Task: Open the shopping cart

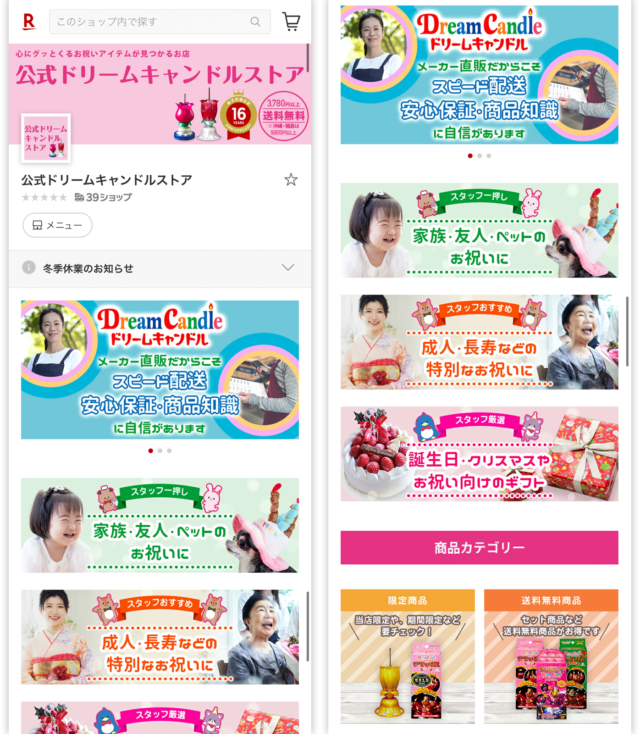Action: click(291, 22)
